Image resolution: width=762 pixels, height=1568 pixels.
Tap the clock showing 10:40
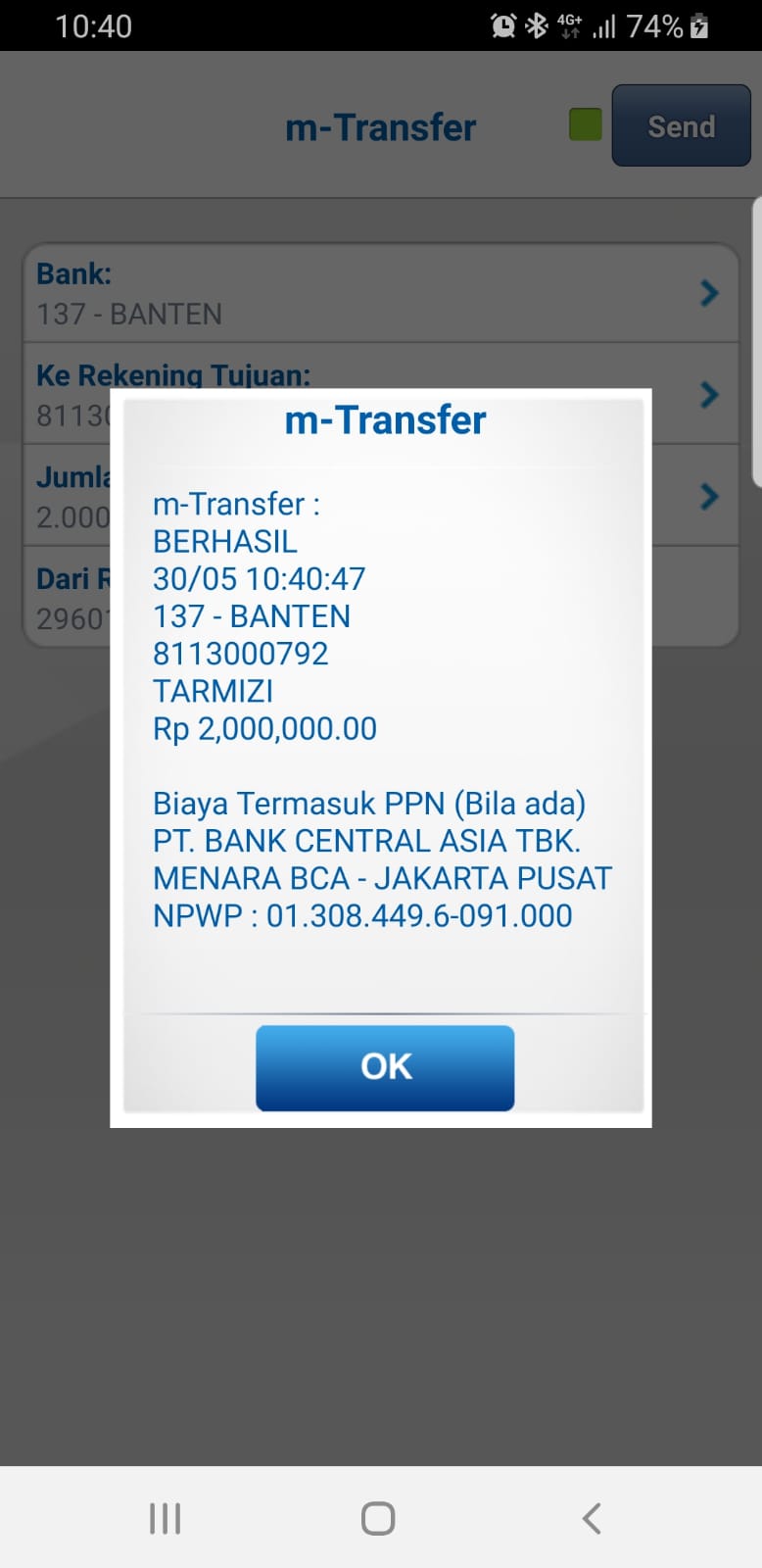(94, 25)
